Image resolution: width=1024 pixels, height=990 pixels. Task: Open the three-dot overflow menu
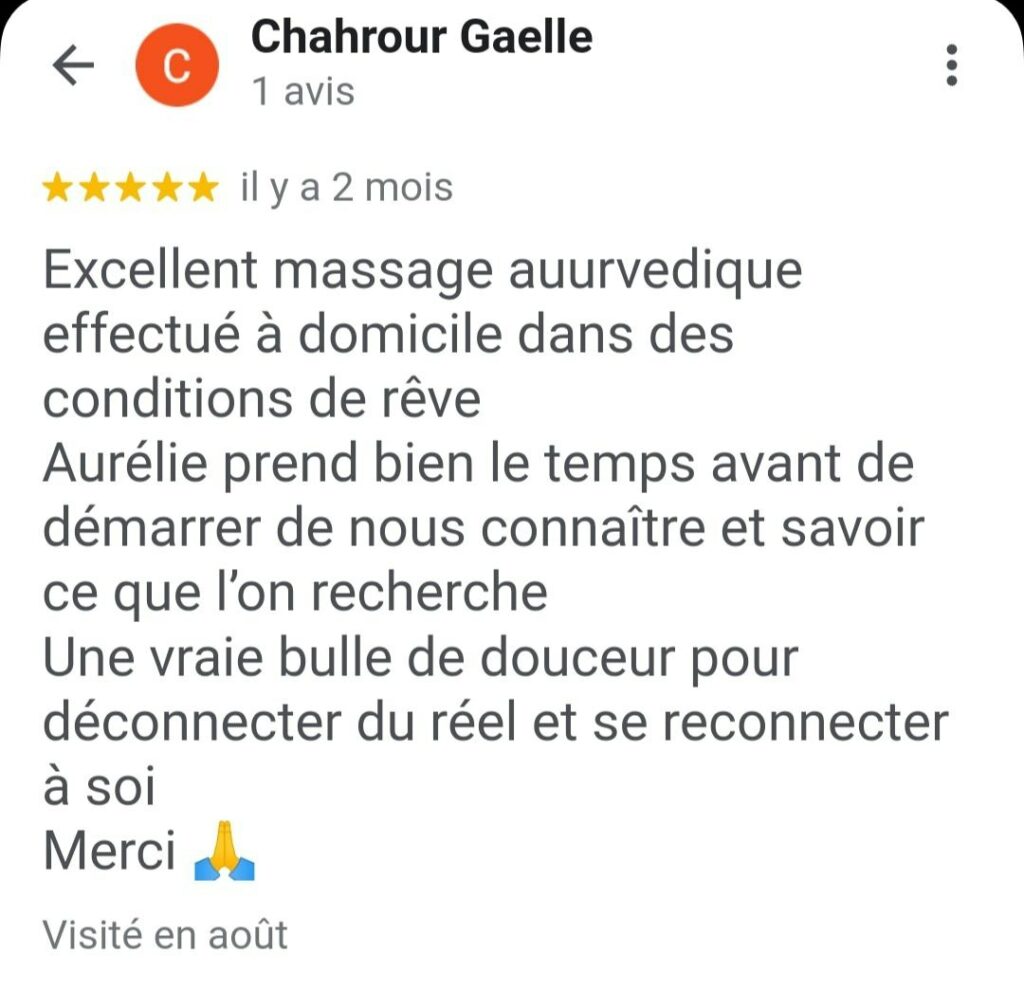pos(951,66)
